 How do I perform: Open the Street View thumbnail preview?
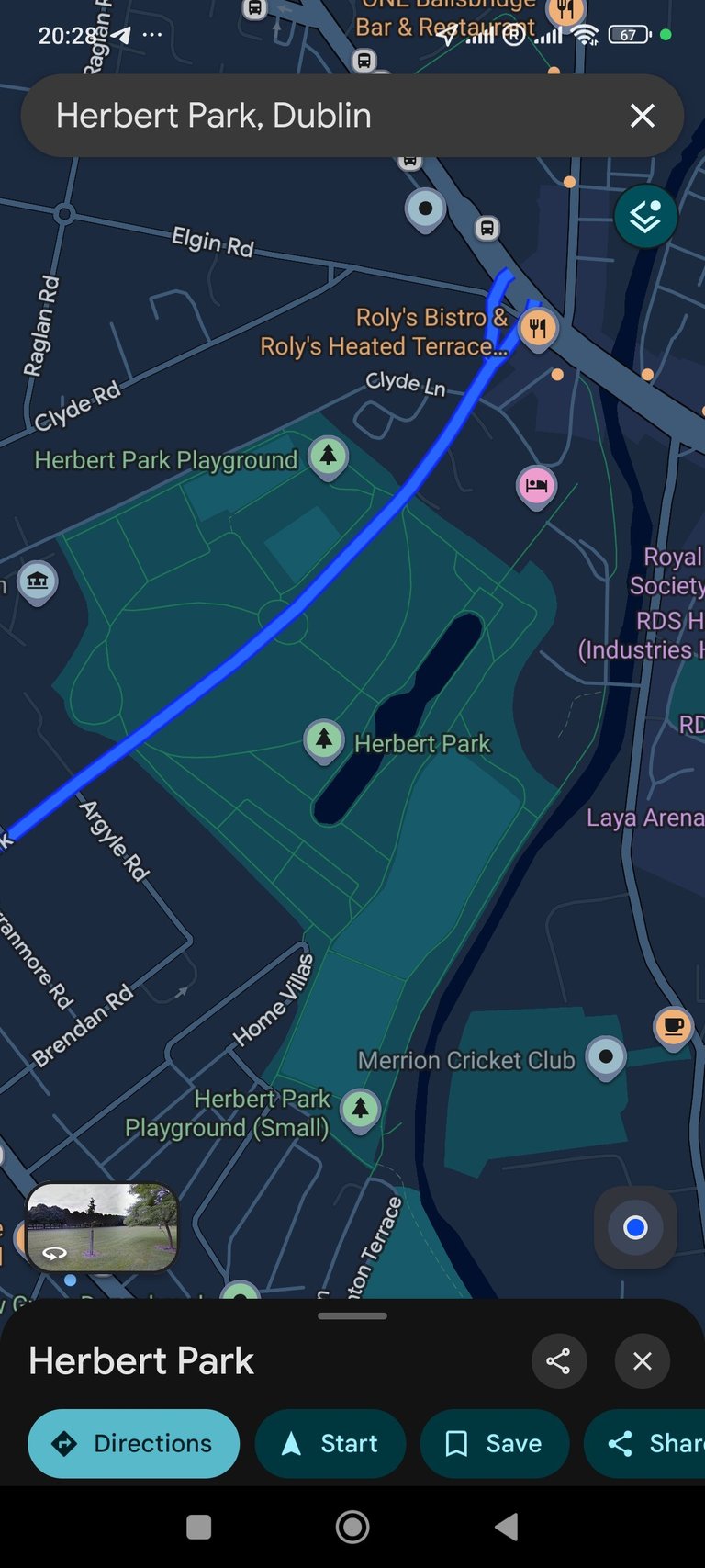pyautogui.click(x=102, y=1227)
